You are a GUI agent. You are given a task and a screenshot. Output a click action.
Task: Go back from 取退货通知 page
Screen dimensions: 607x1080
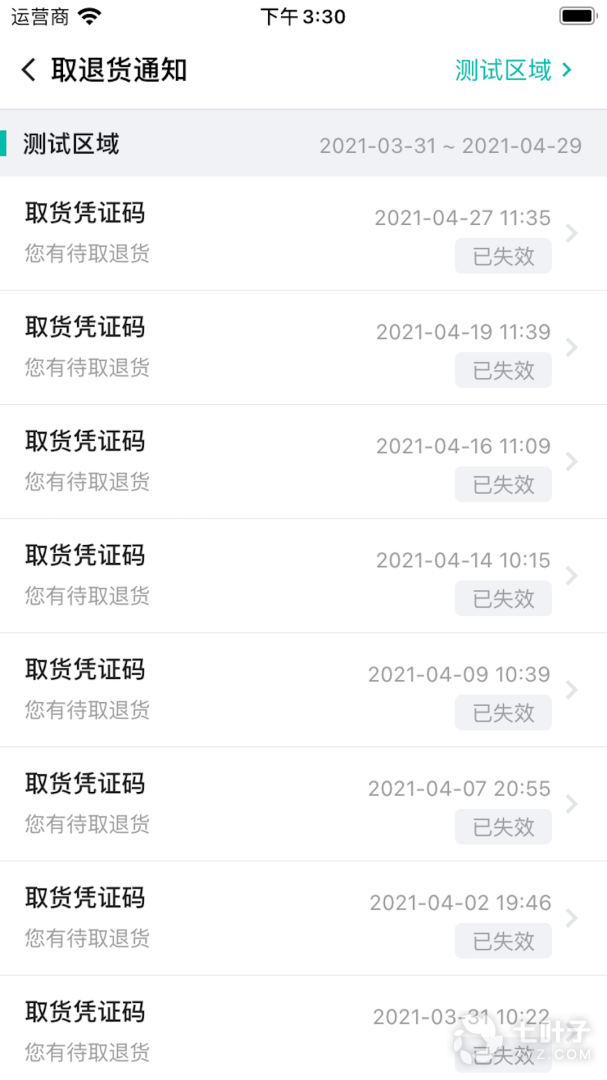coord(28,70)
